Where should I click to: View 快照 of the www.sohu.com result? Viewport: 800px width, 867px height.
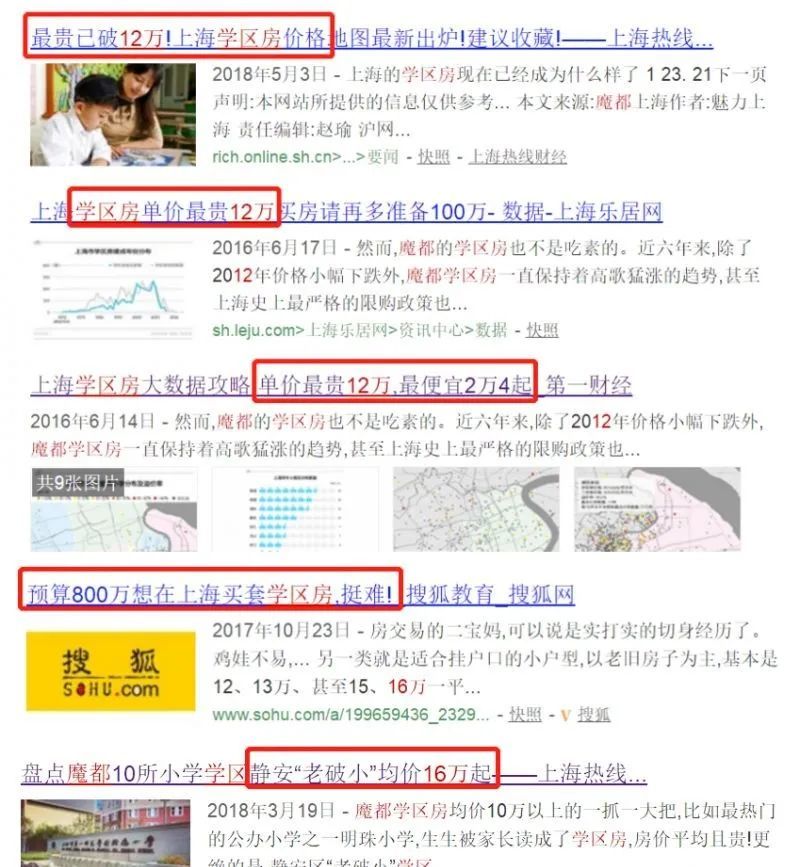pyautogui.click(x=524, y=714)
